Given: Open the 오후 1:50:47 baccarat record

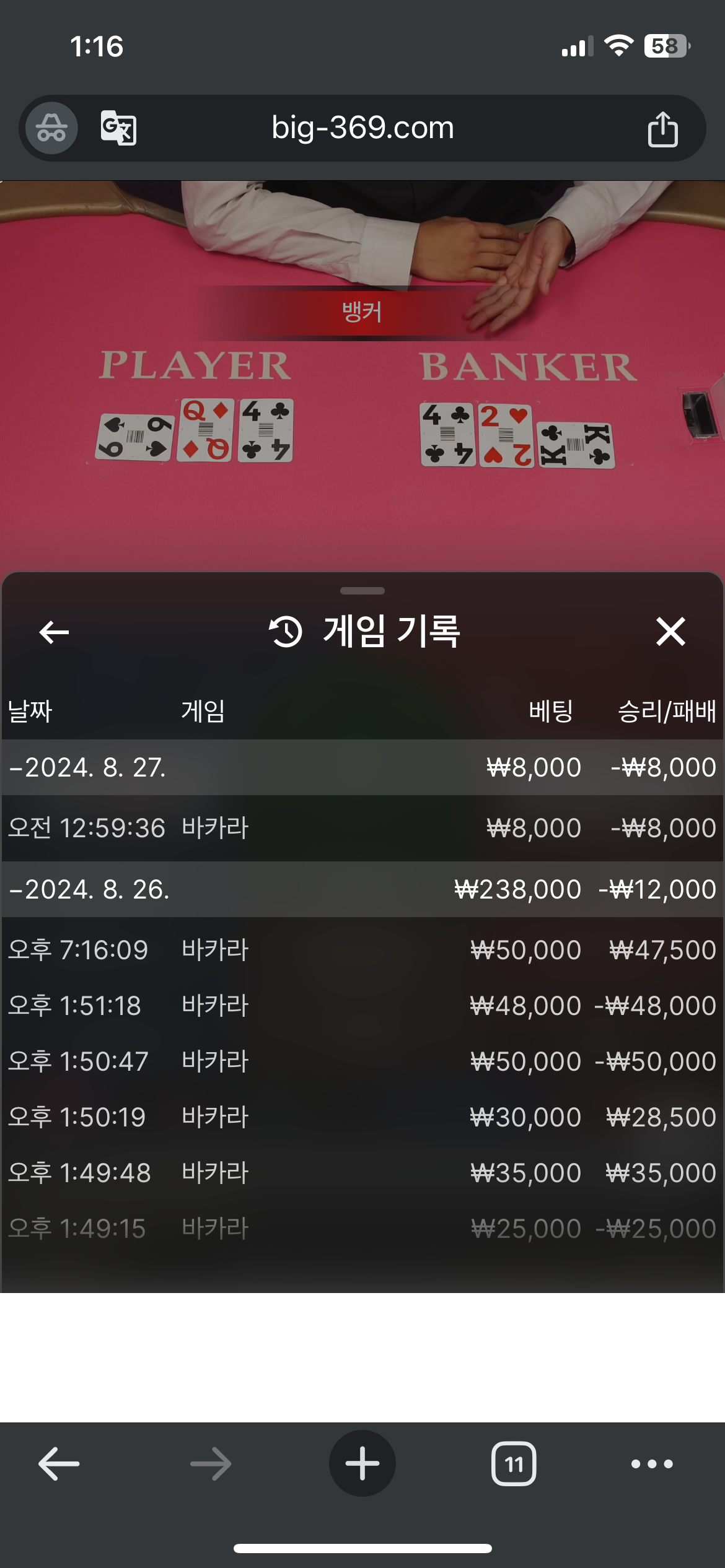Looking at the screenshot, I should 362,1061.
